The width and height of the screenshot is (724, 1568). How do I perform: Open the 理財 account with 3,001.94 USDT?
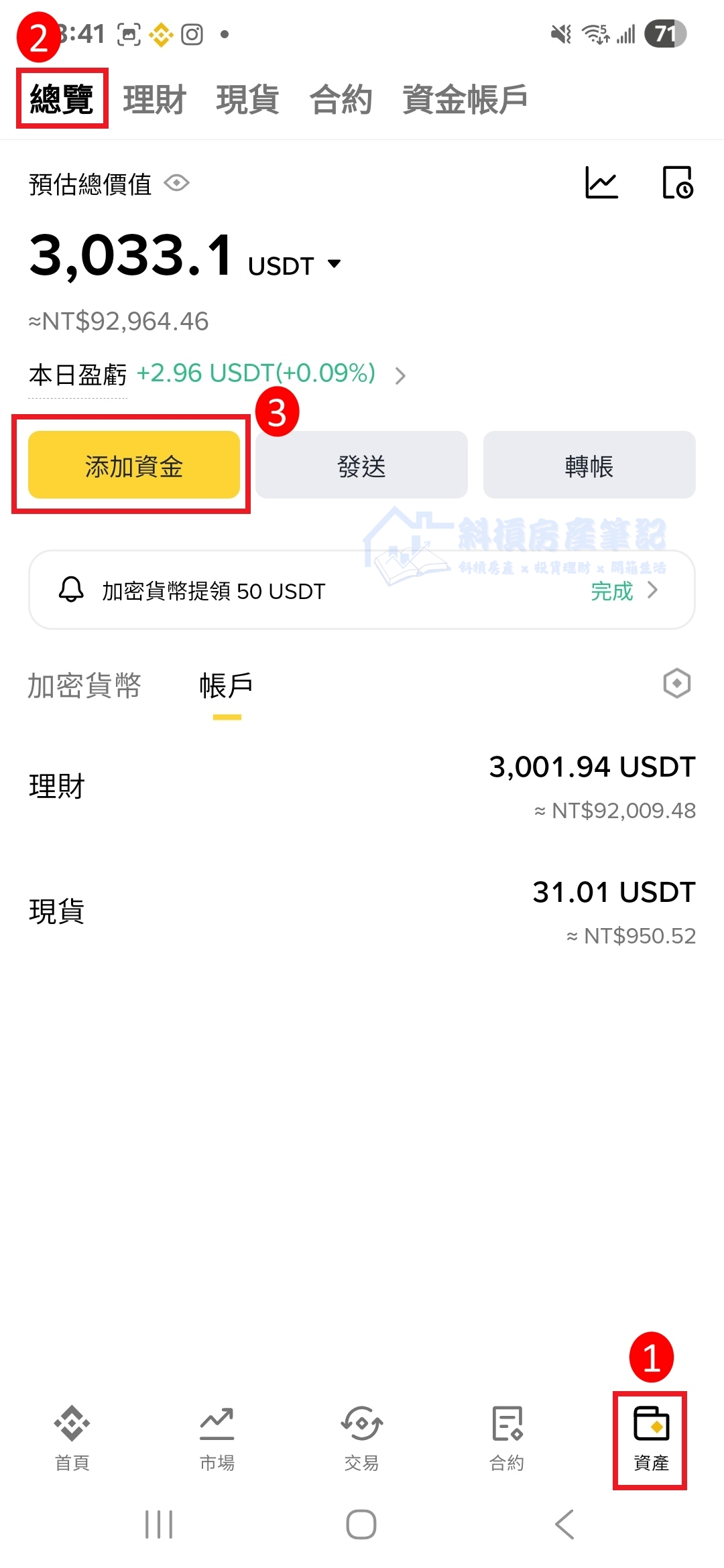[361, 786]
